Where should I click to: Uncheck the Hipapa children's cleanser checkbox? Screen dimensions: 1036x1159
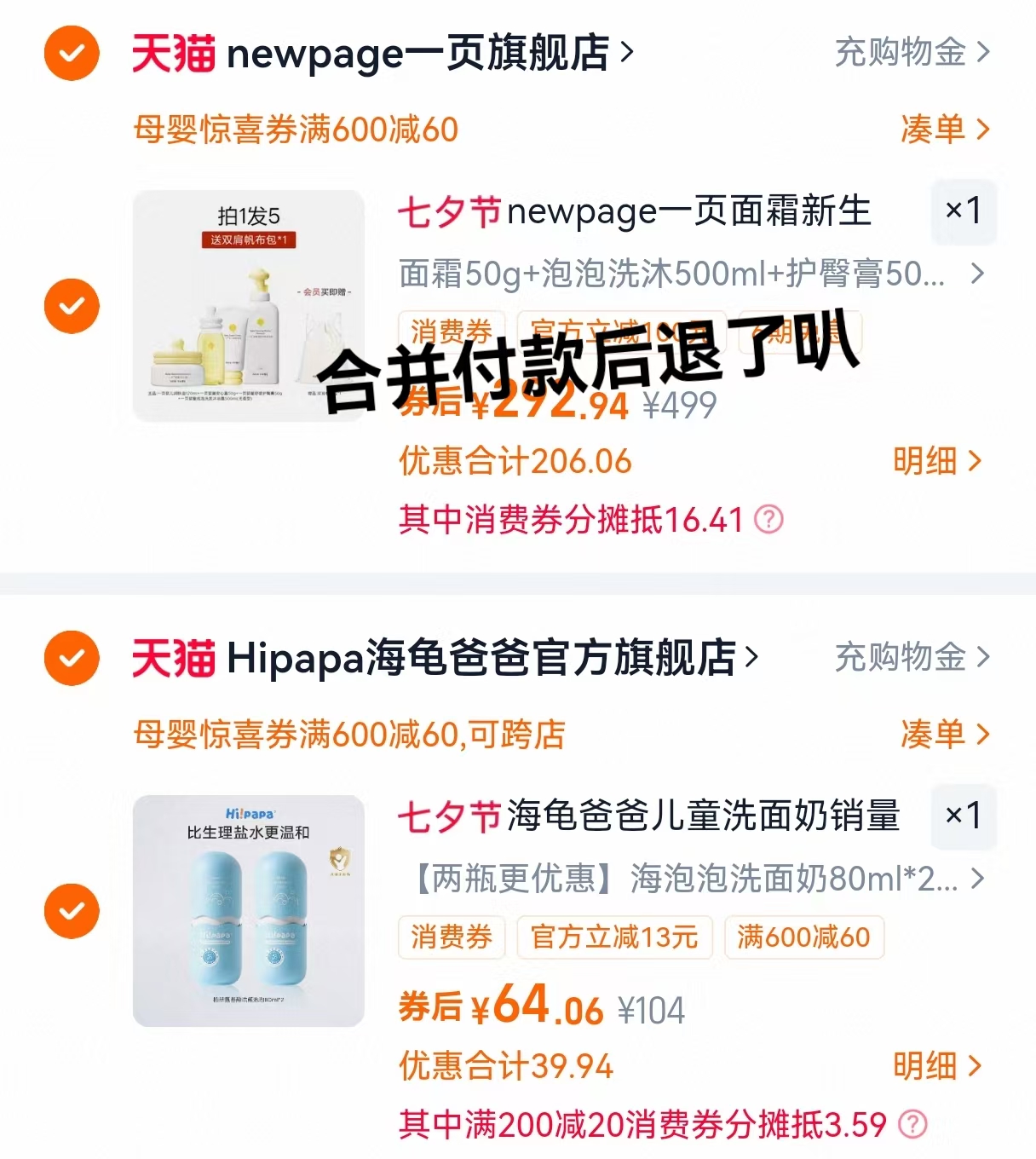(x=71, y=909)
